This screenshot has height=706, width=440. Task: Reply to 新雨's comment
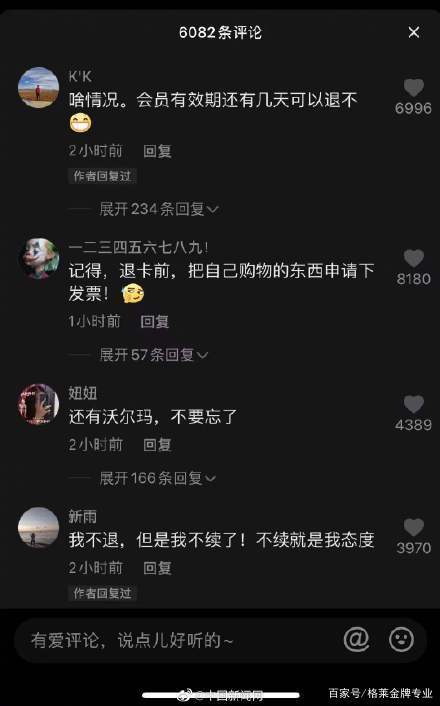pyautogui.click(x=157, y=568)
